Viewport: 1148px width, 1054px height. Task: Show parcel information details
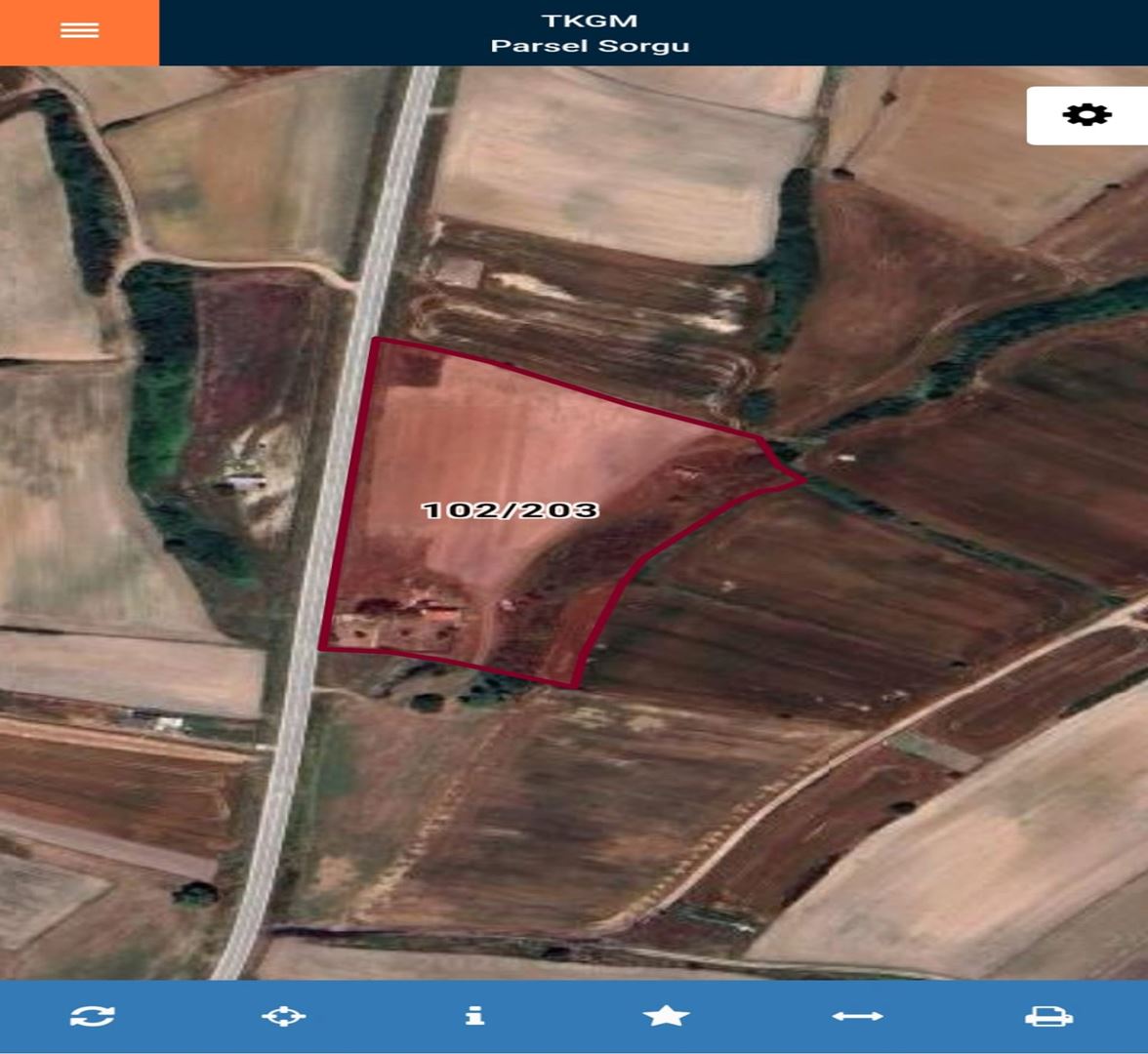pos(474,1016)
